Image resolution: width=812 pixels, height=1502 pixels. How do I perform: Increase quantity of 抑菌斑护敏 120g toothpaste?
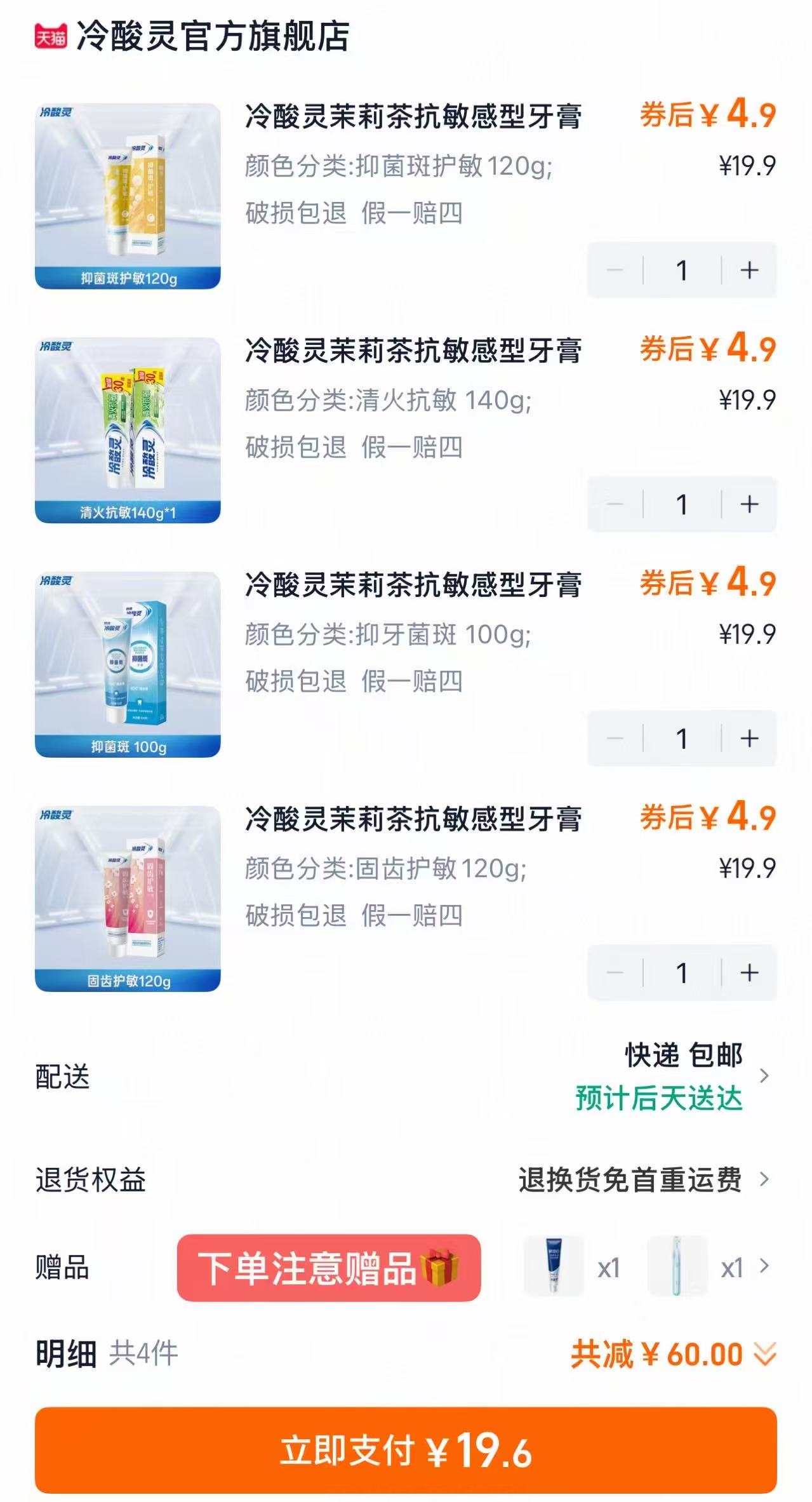(749, 269)
